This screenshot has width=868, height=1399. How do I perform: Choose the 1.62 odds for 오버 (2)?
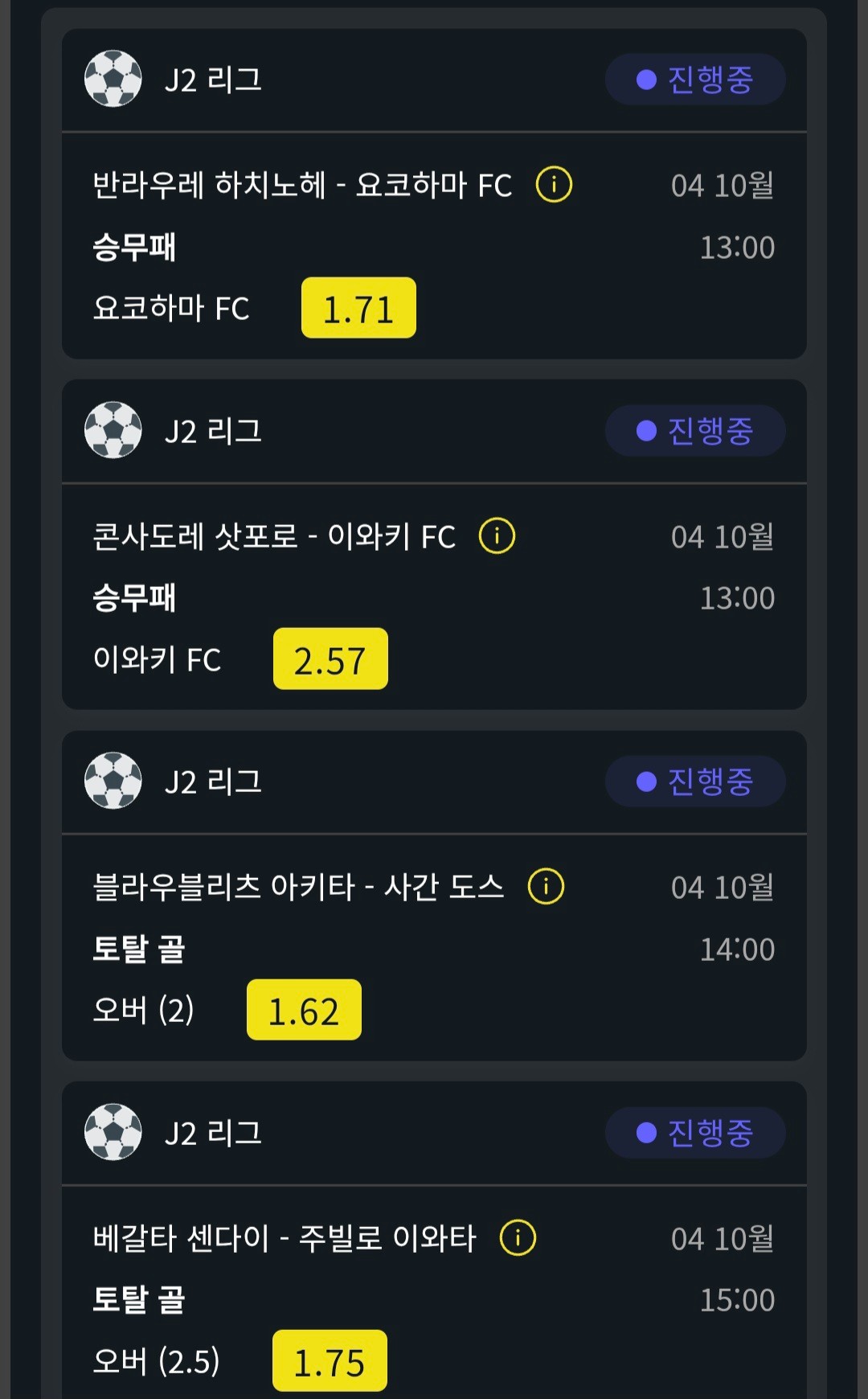pos(304,1010)
